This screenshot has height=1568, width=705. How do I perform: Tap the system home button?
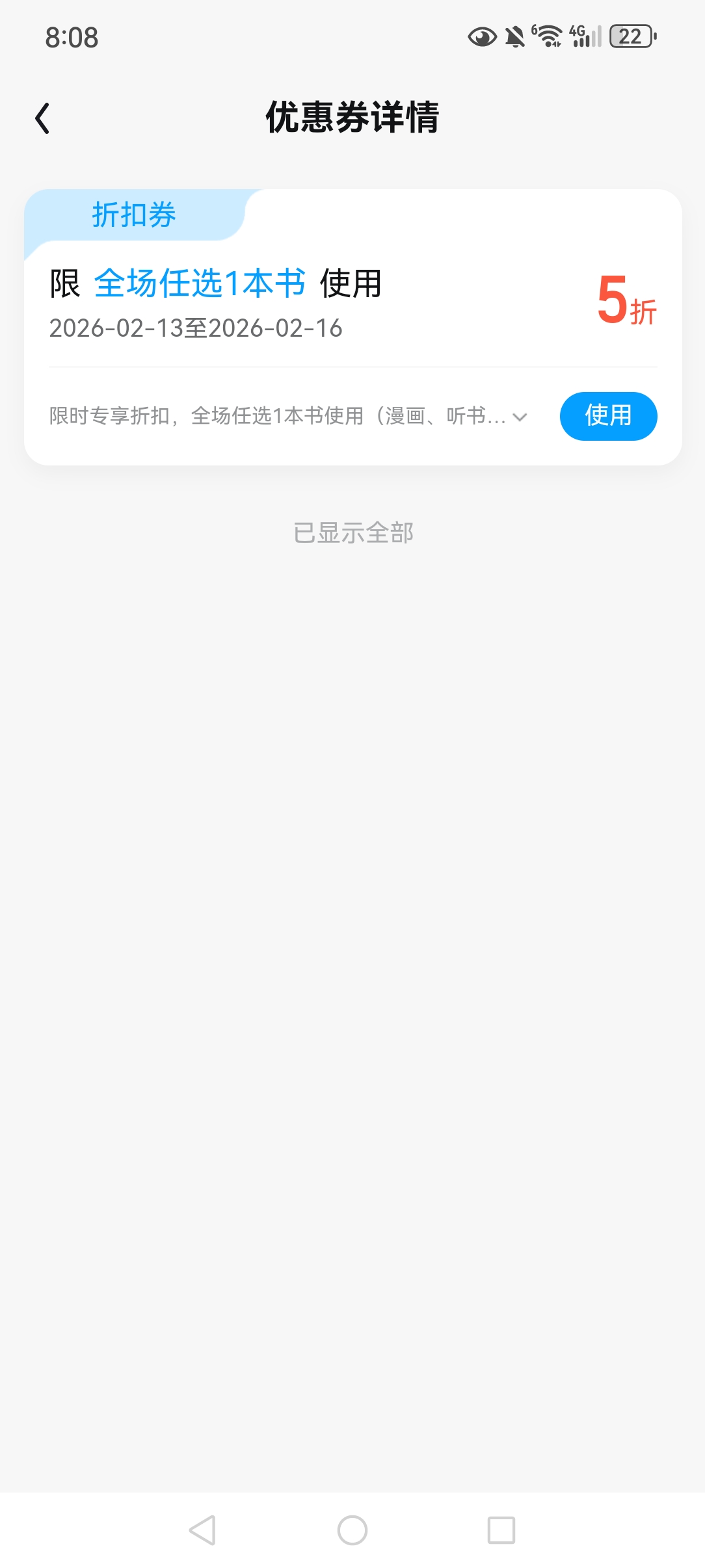coord(352,1530)
